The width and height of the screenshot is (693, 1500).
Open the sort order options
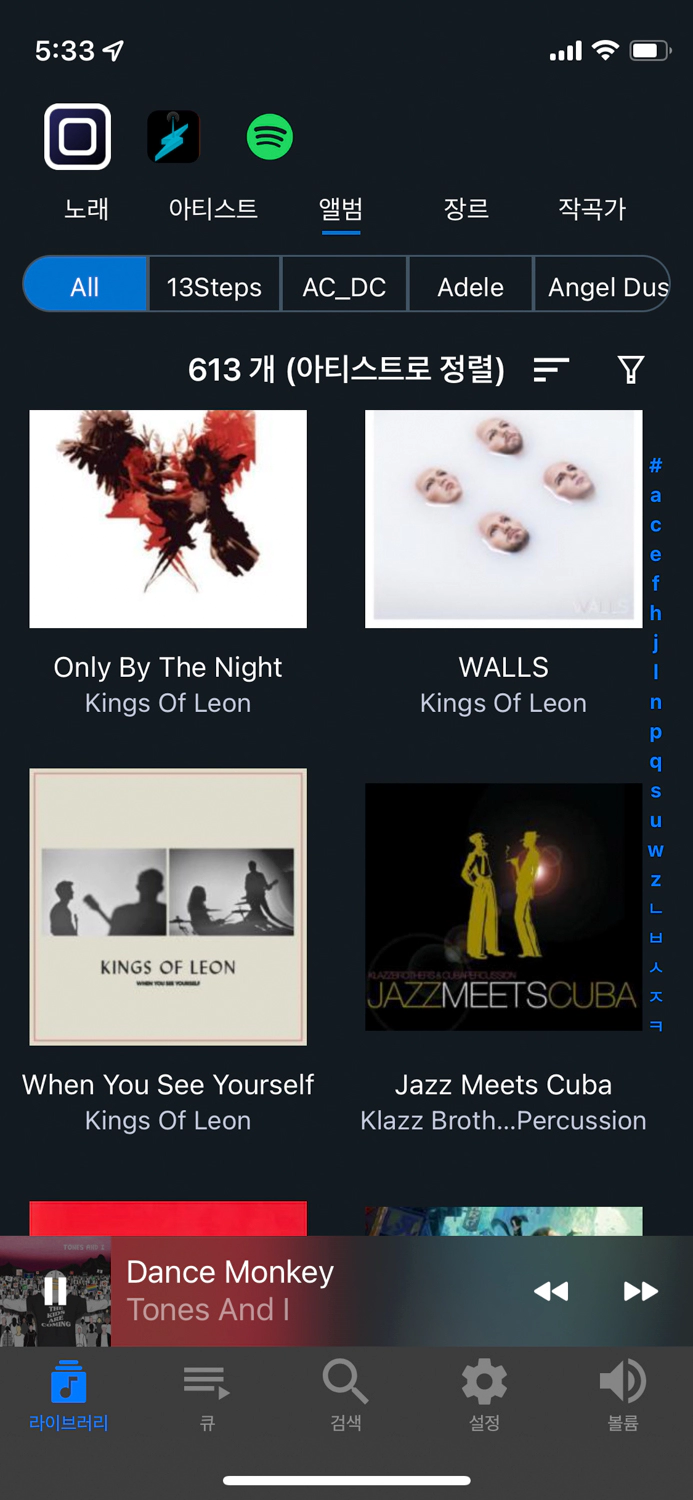click(x=551, y=370)
